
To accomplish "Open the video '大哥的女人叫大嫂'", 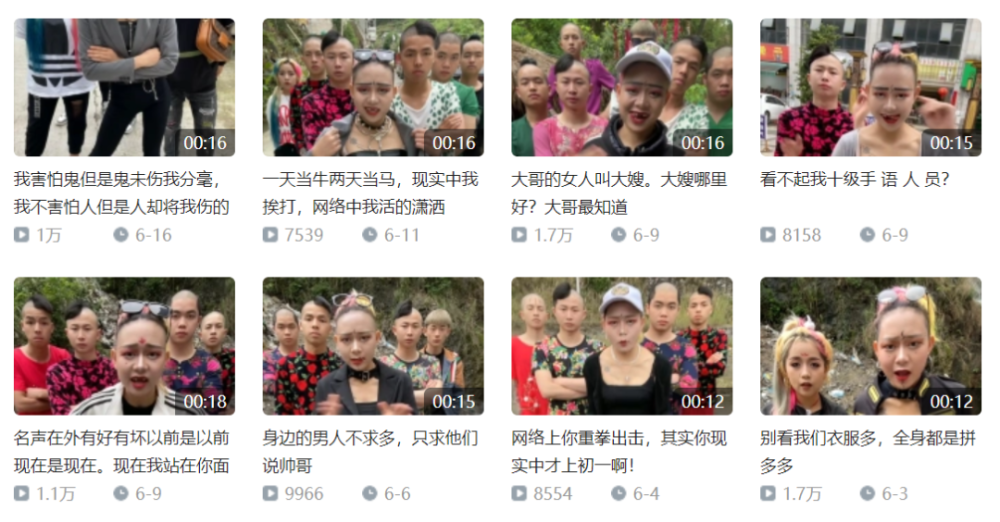I will (x=621, y=87).
